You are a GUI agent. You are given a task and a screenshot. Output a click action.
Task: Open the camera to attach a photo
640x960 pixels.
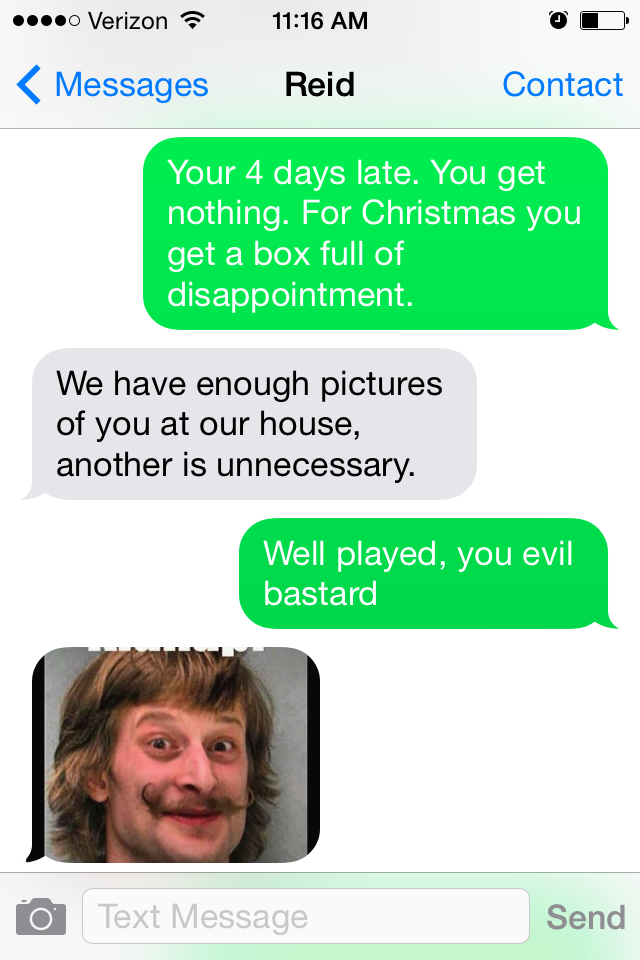point(41,916)
